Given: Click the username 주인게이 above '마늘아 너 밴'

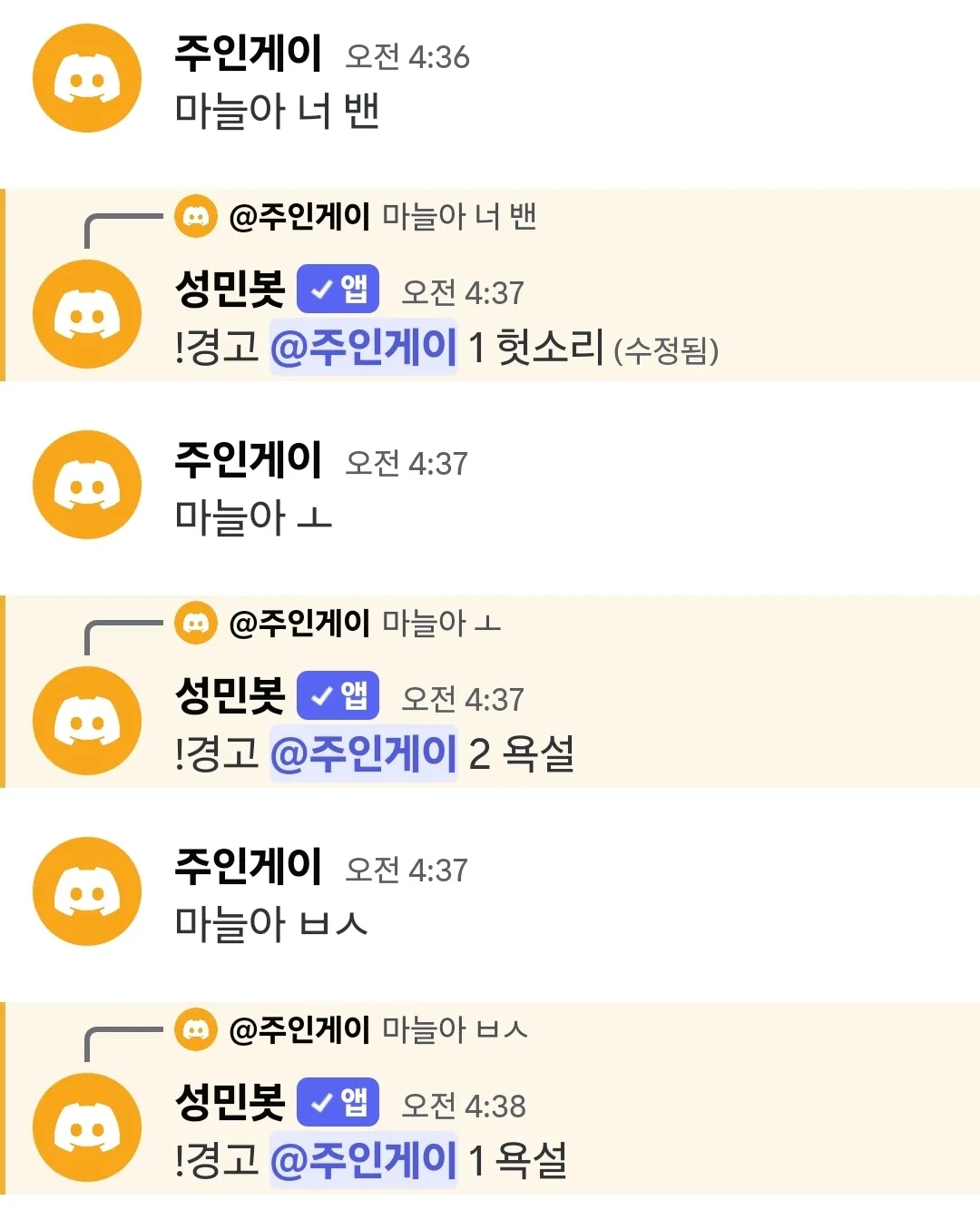Looking at the screenshot, I should 245,56.
